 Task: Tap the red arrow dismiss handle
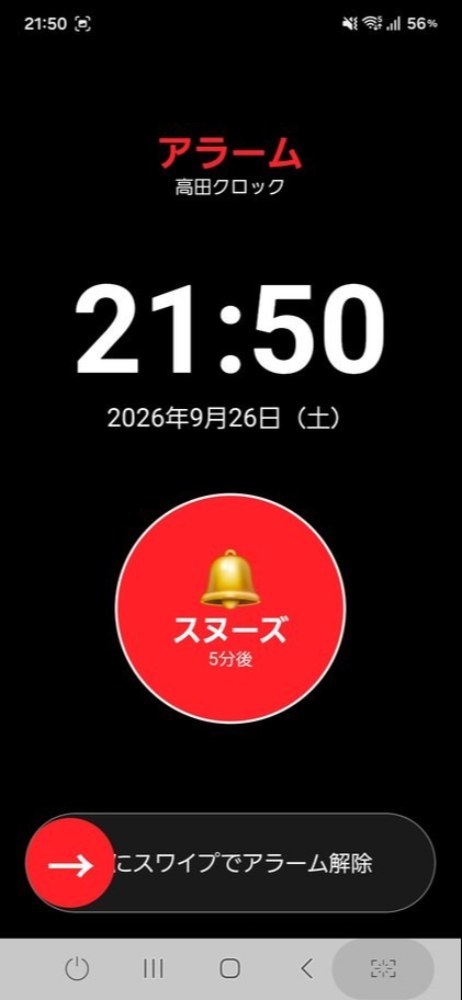(70, 863)
